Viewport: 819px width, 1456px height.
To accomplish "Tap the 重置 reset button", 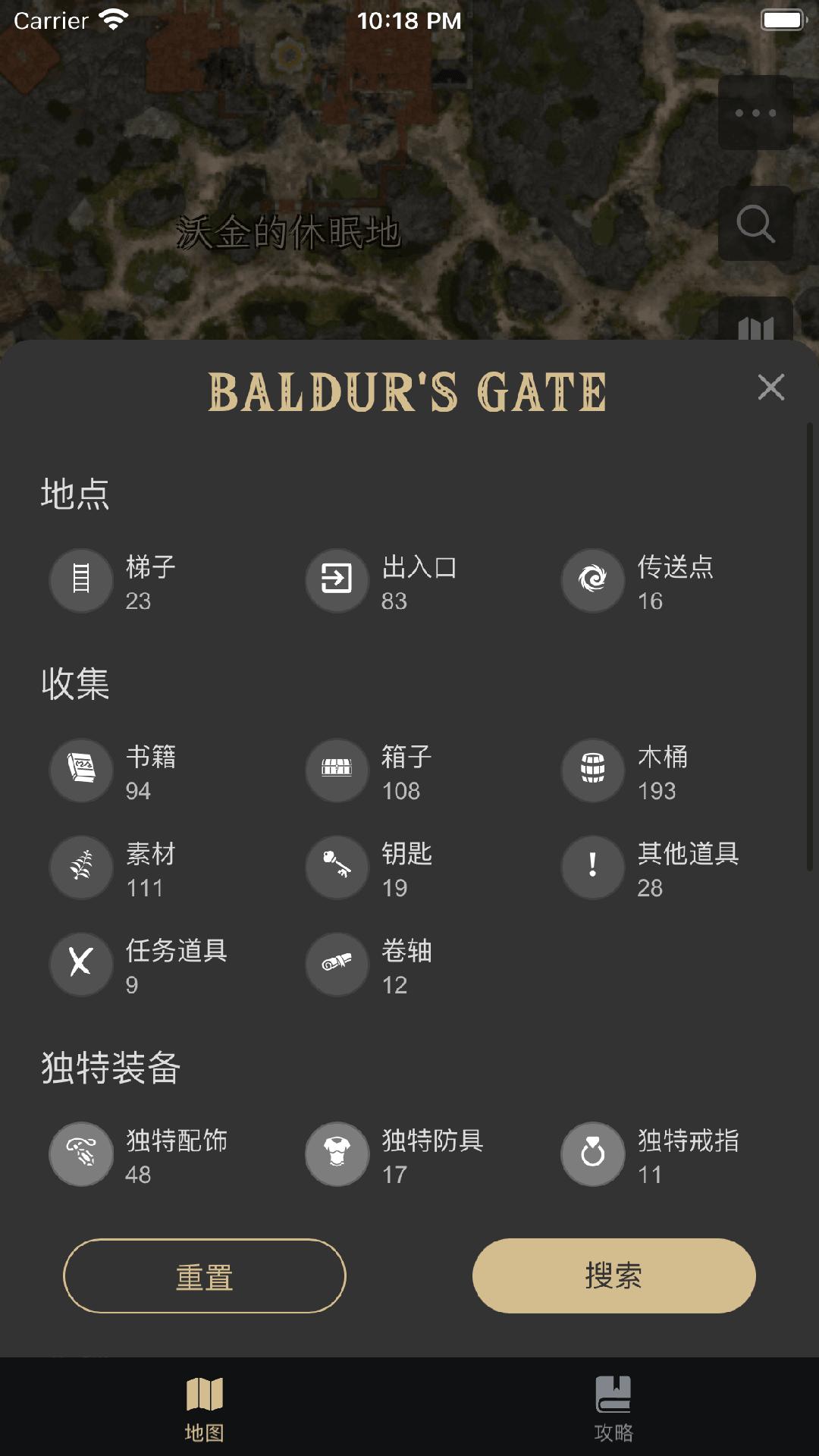I will [205, 1276].
